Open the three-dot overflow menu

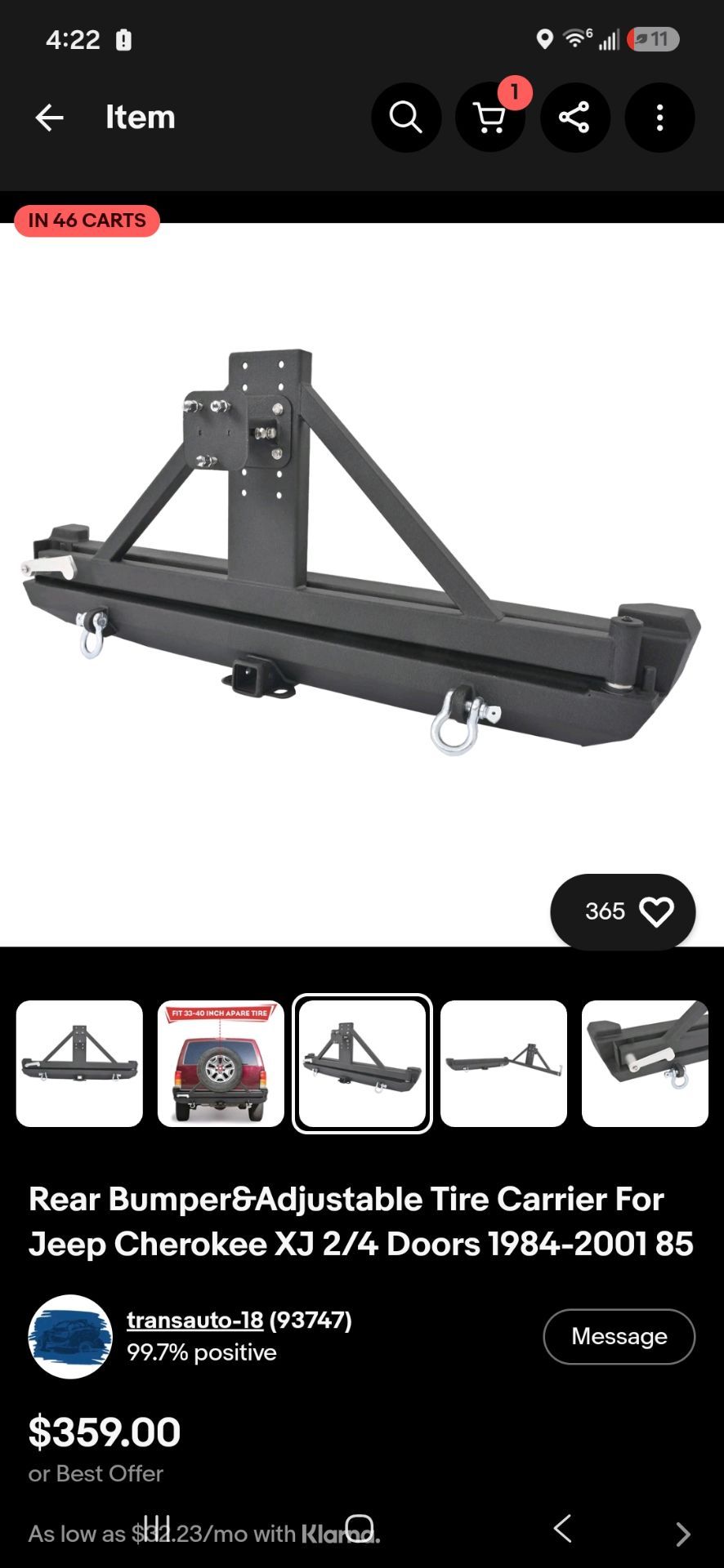pos(659,118)
